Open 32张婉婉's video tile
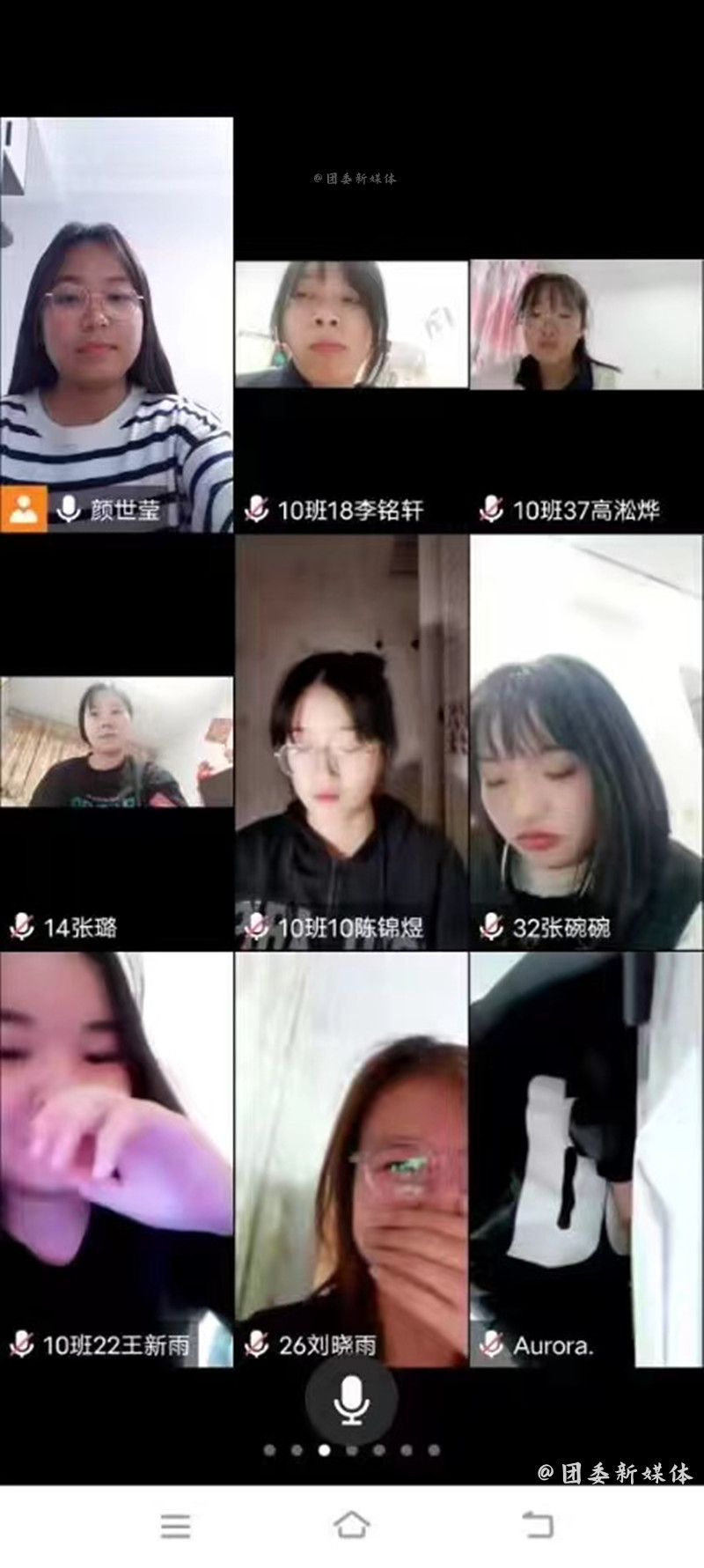Screen dimensions: 704x1568 (586, 742)
